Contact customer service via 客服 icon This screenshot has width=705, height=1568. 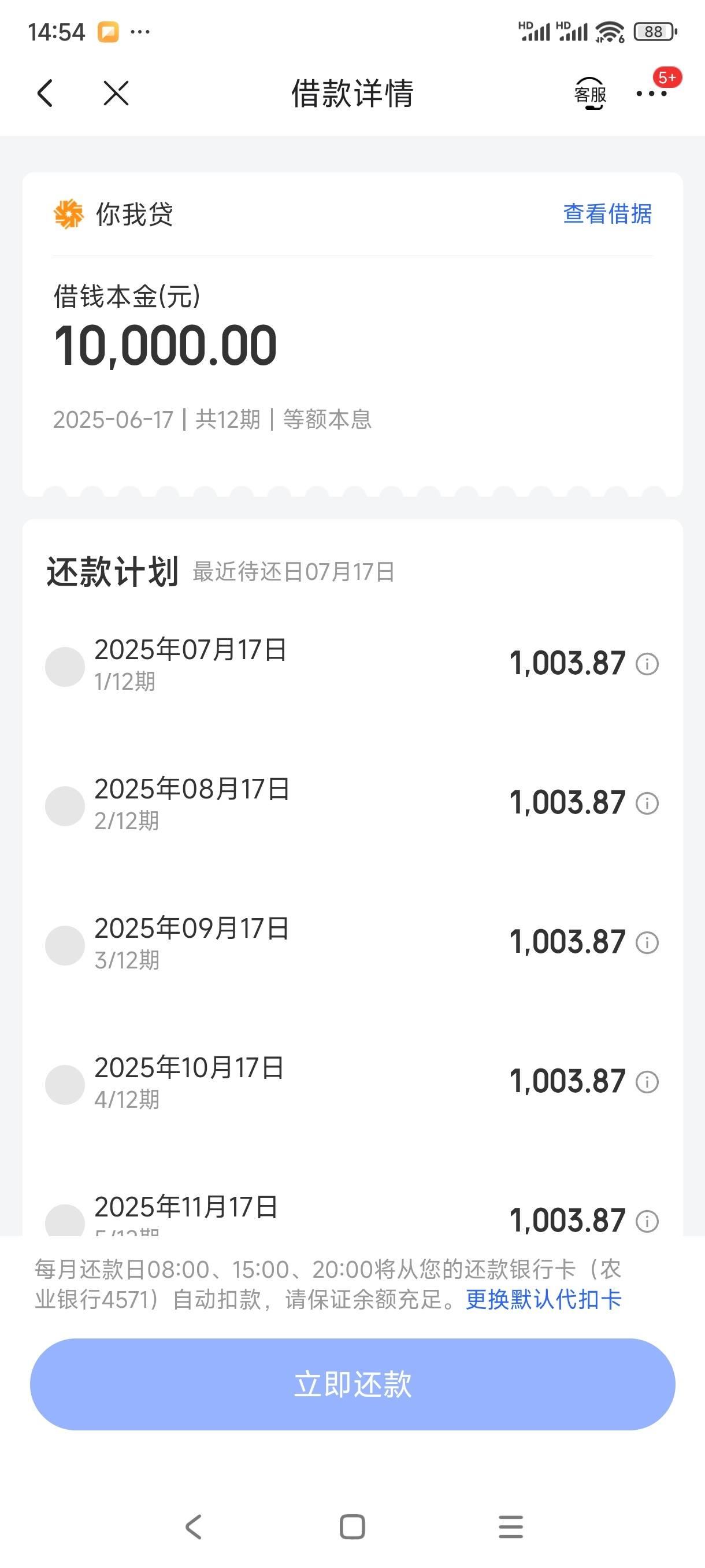pyautogui.click(x=590, y=94)
